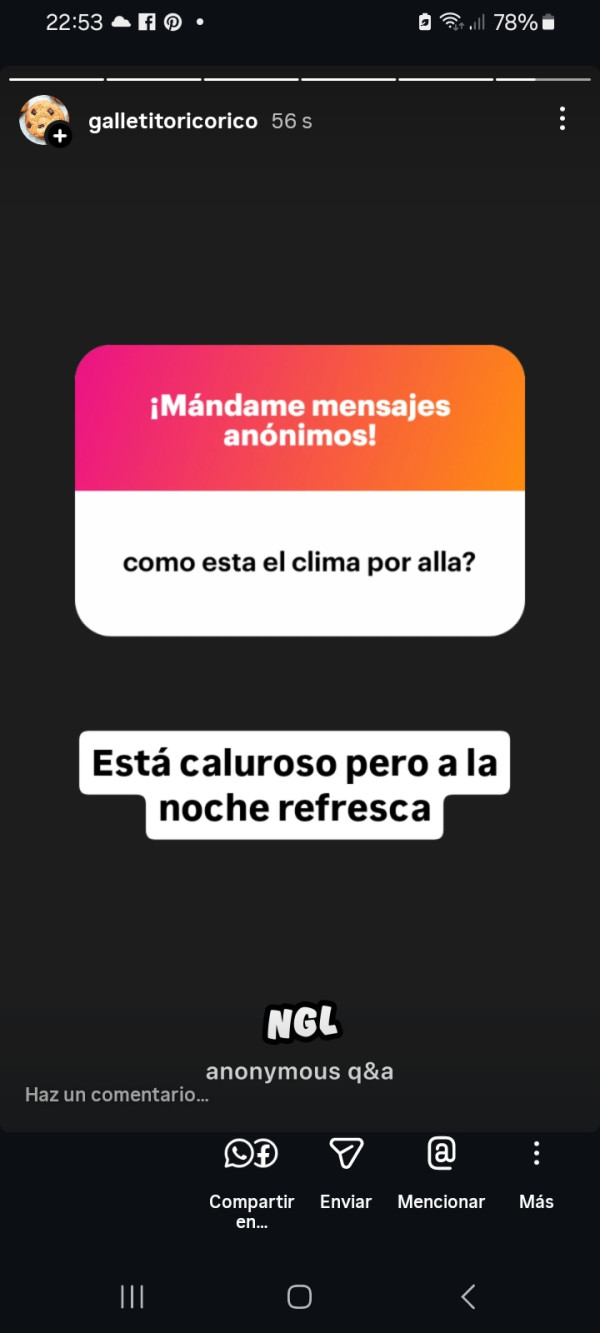Image resolution: width=600 pixels, height=1333 pixels.
Task: Send the story with Enviar
Action: click(x=346, y=1155)
